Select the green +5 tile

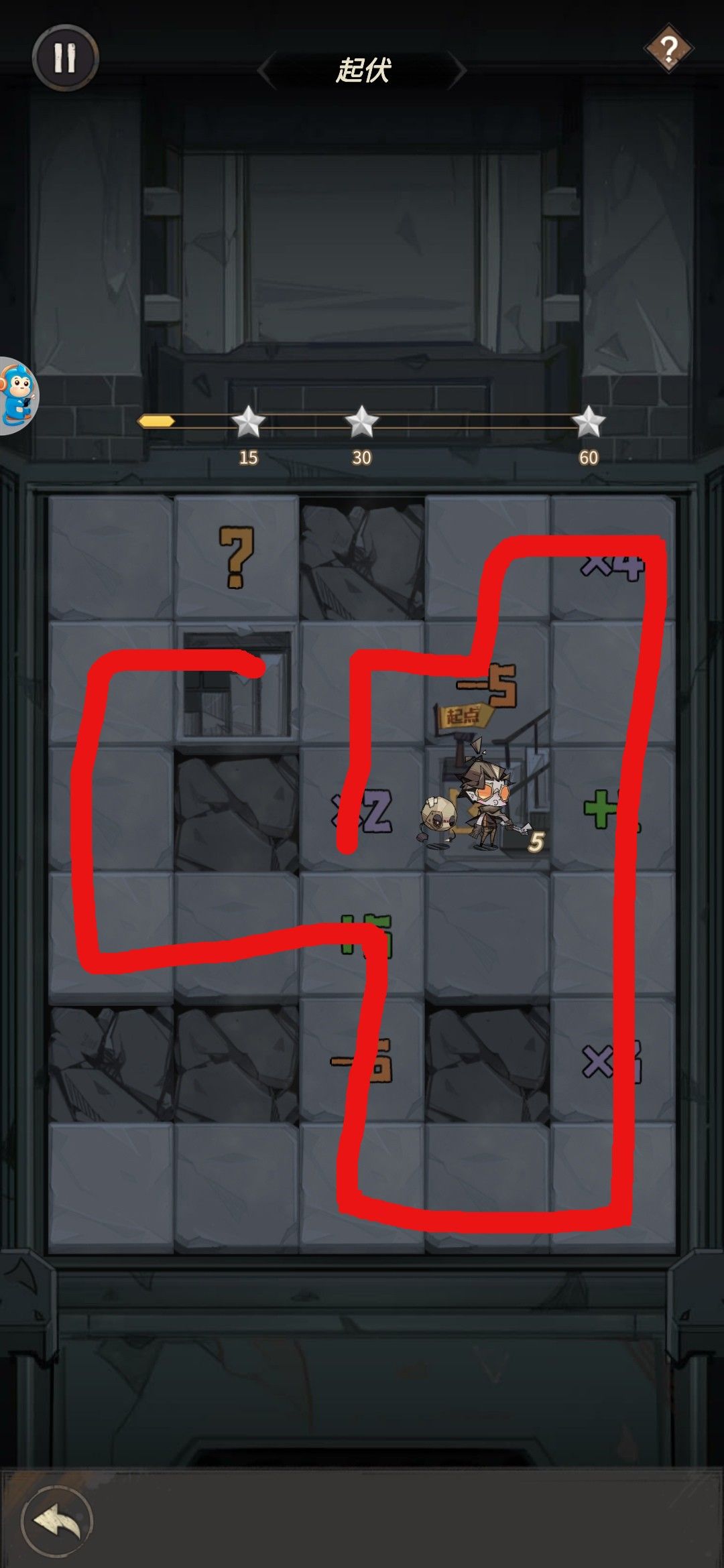pos(363,935)
